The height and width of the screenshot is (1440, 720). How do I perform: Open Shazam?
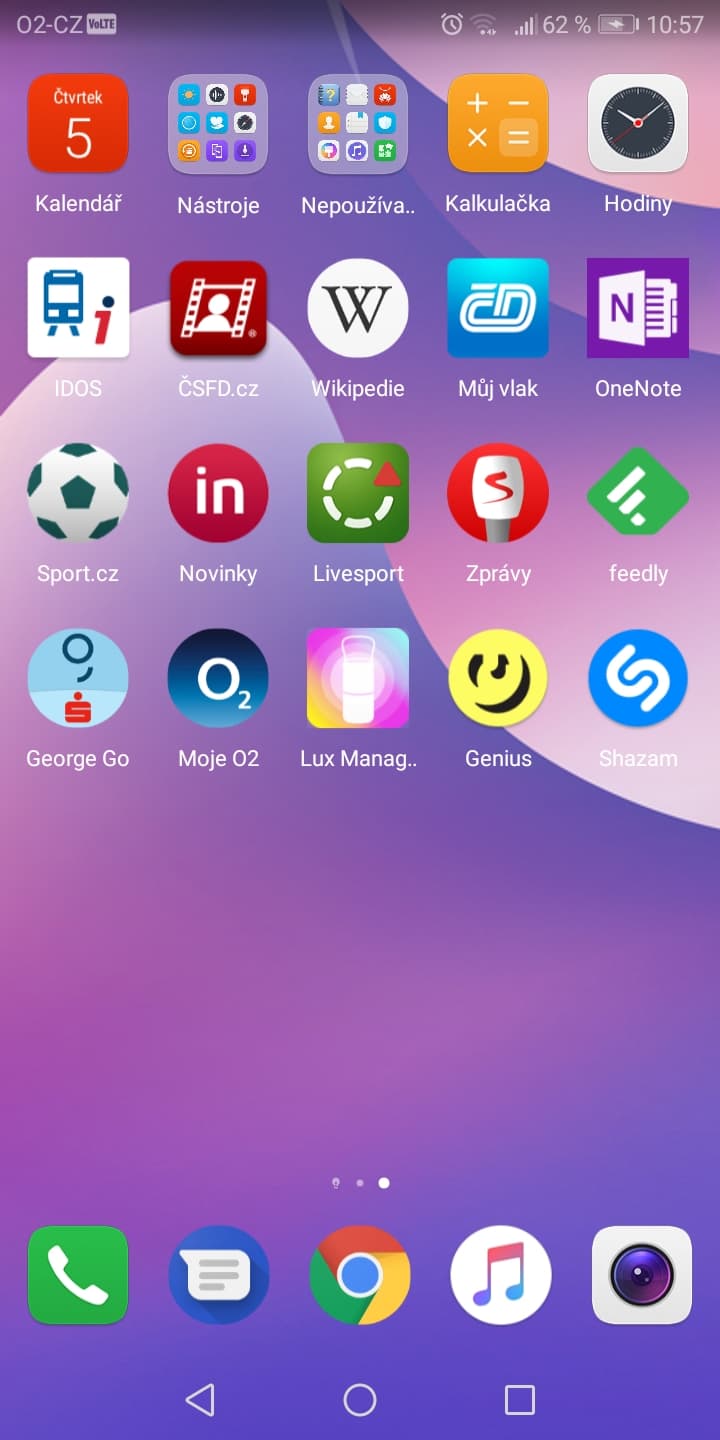coord(638,678)
